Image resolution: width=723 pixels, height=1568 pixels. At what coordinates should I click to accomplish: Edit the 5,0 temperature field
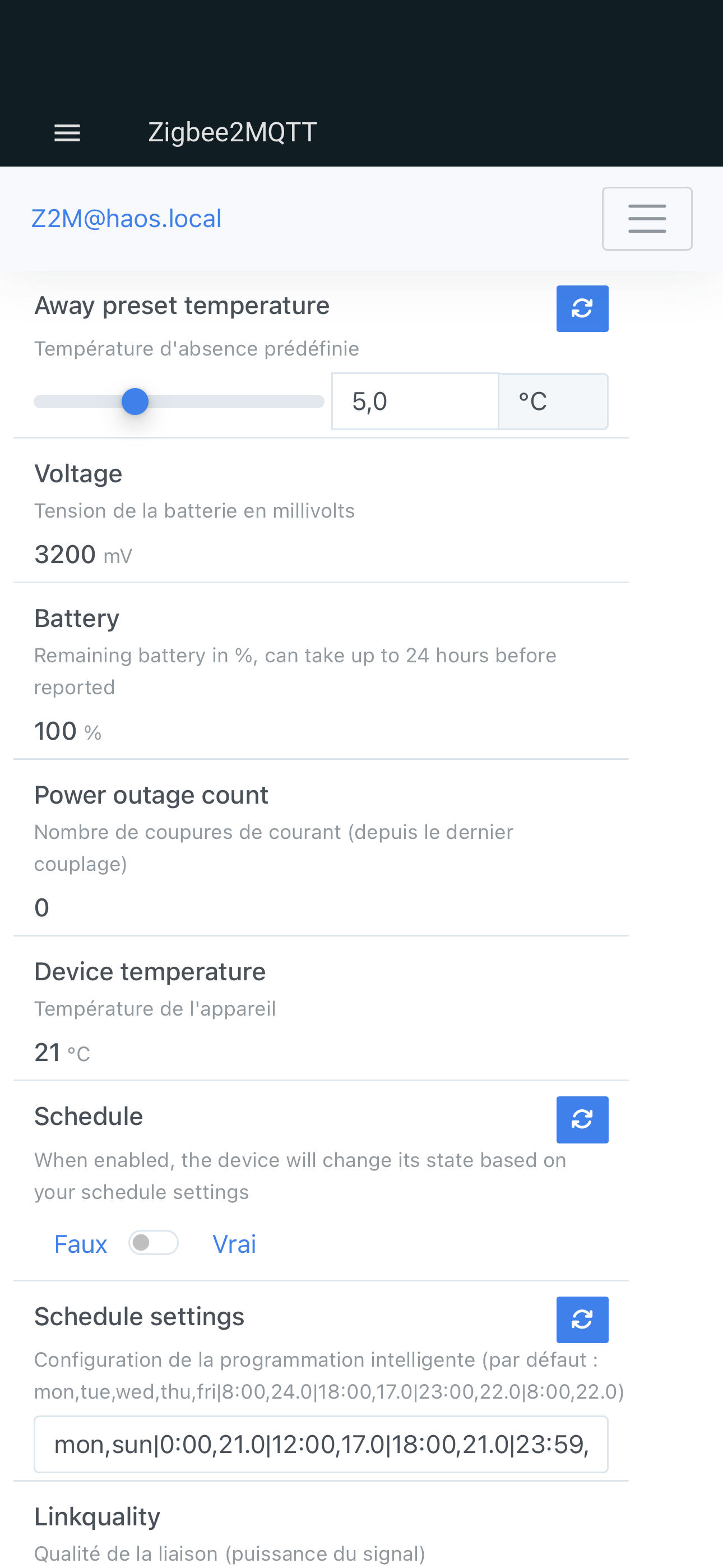[x=415, y=402]
